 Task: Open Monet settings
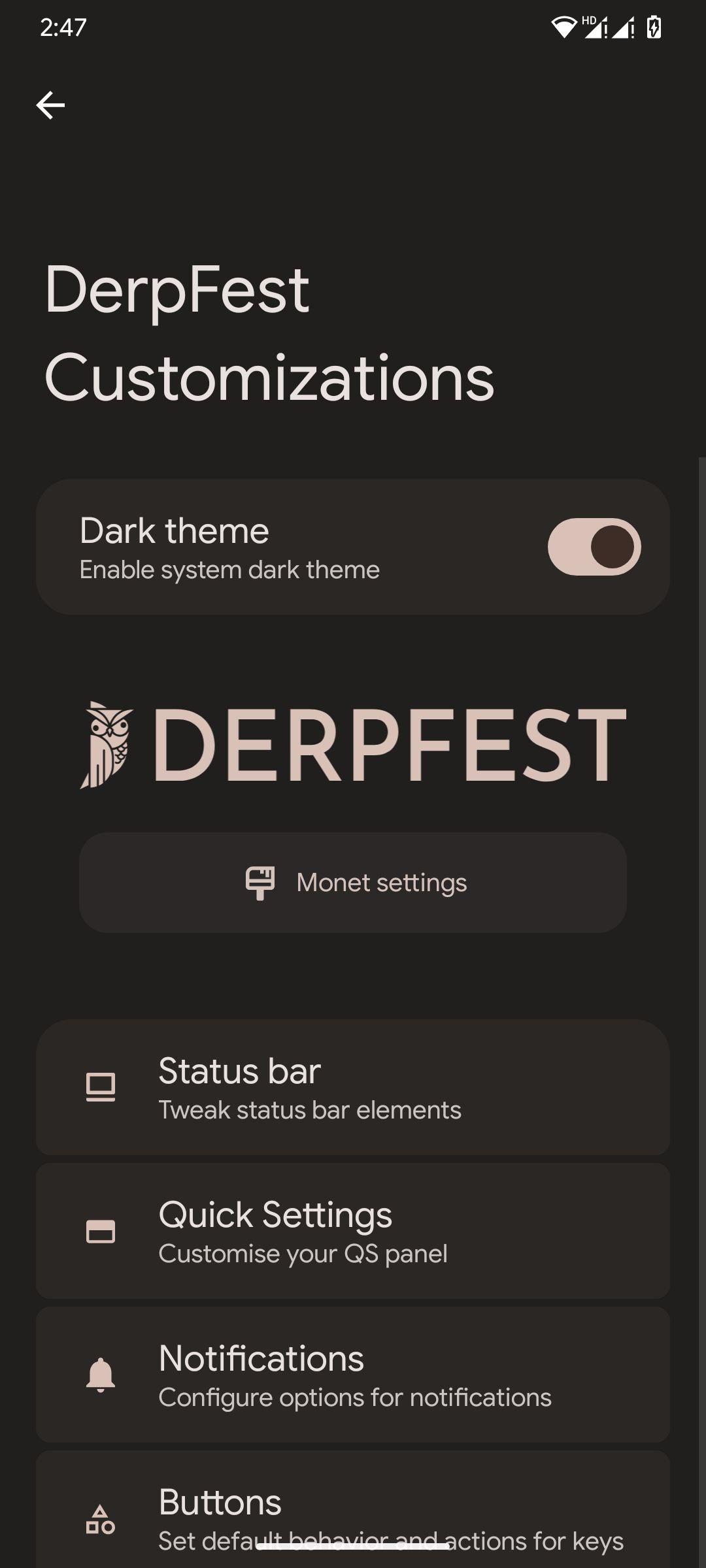click(x=353, y=883)
